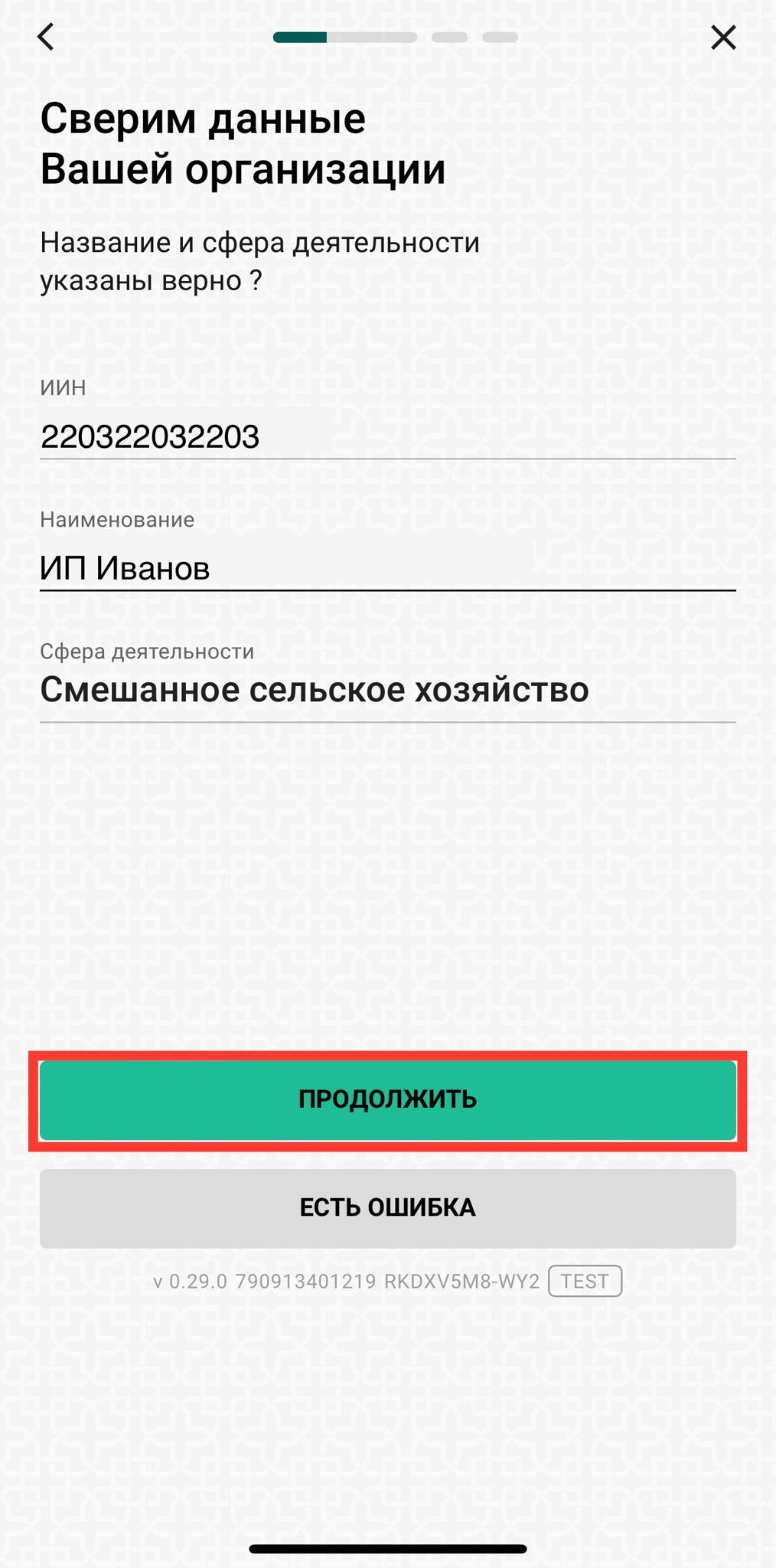Viewport: 776px width, 1568px height.
Task: Edit the Наименование field with ИП Иванов
Action: [387, 568]
